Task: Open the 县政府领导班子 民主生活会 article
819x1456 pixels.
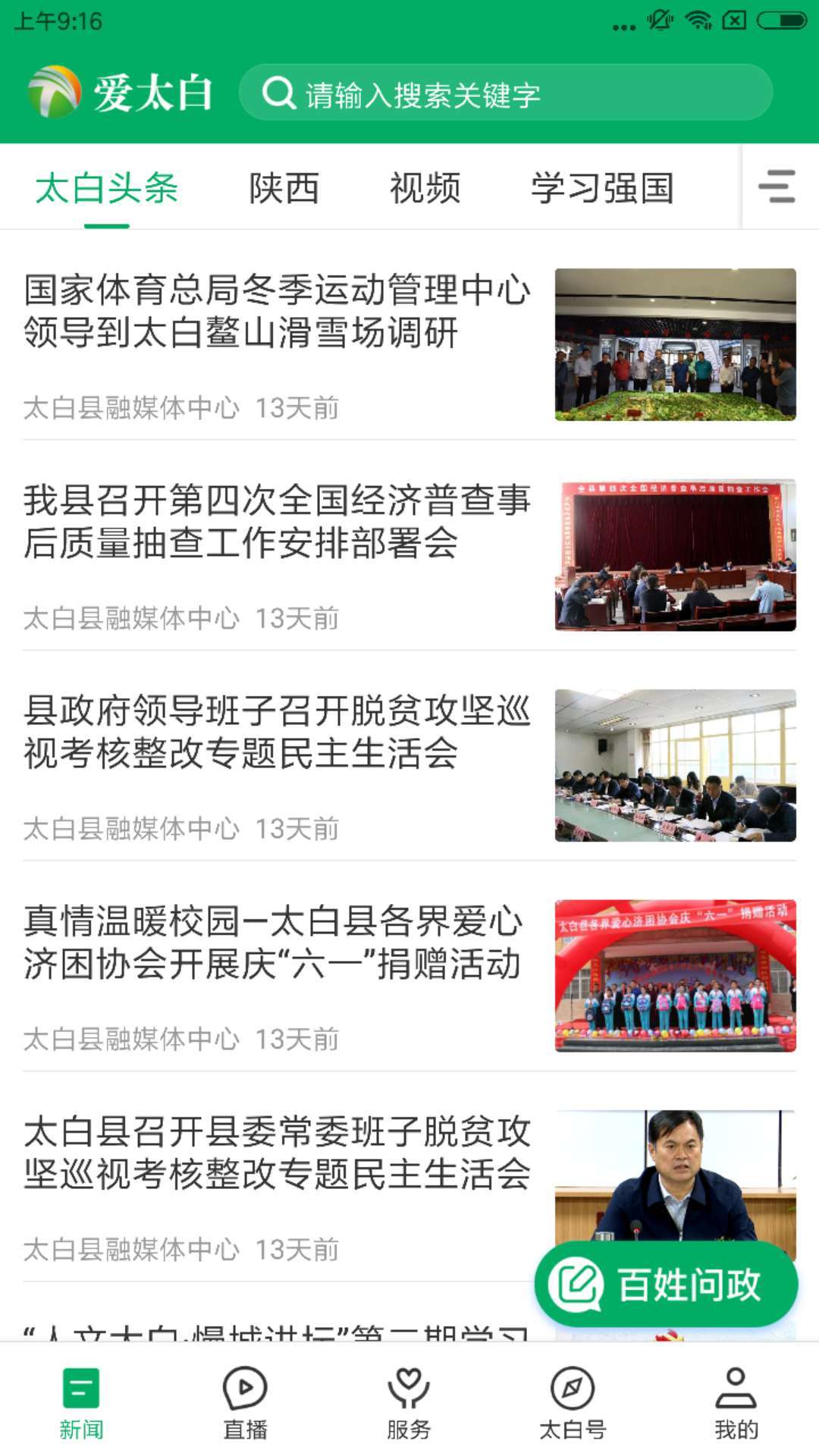Action: 277,732
